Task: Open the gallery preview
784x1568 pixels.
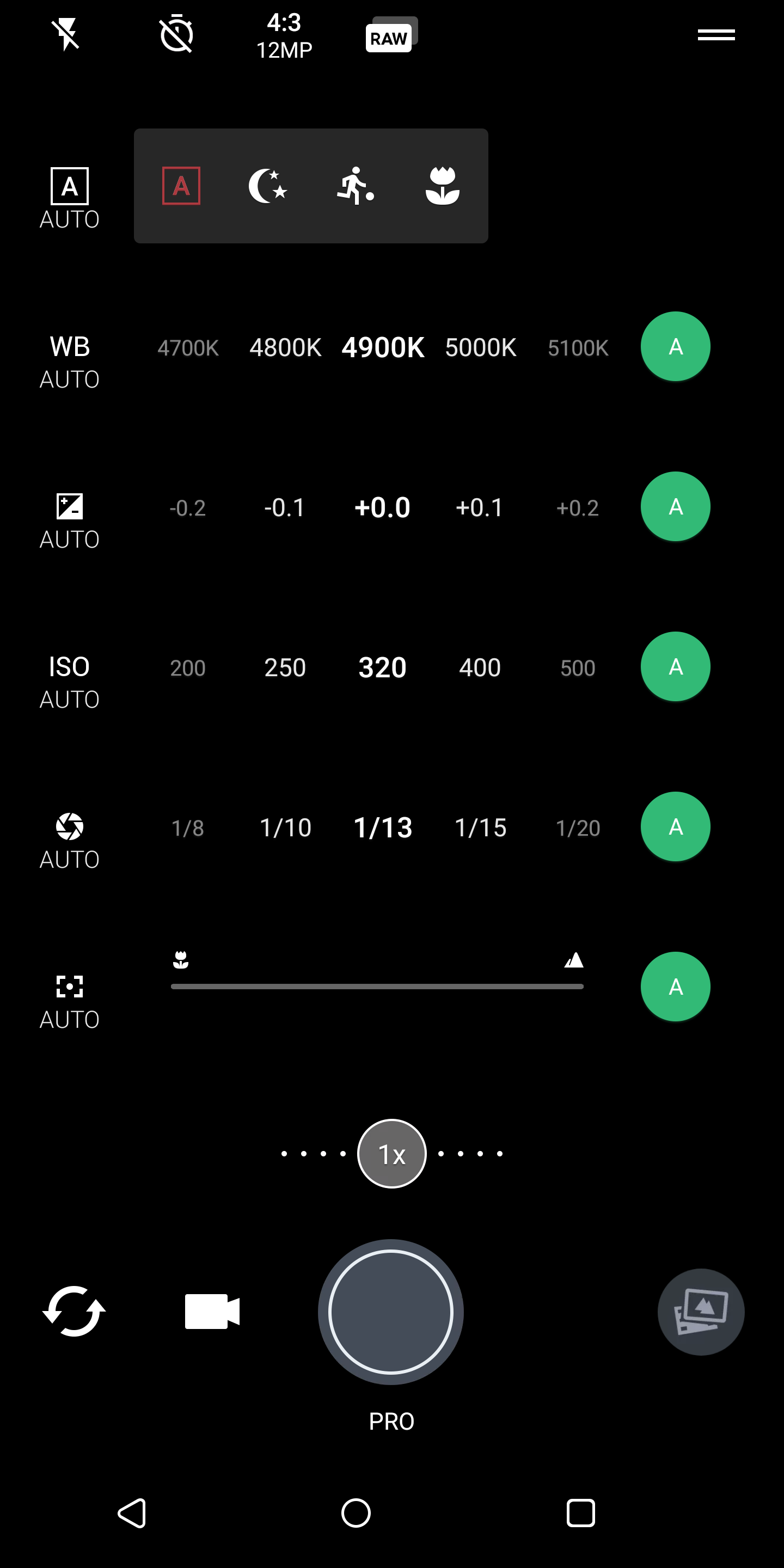Action: tap(701, 1312)
